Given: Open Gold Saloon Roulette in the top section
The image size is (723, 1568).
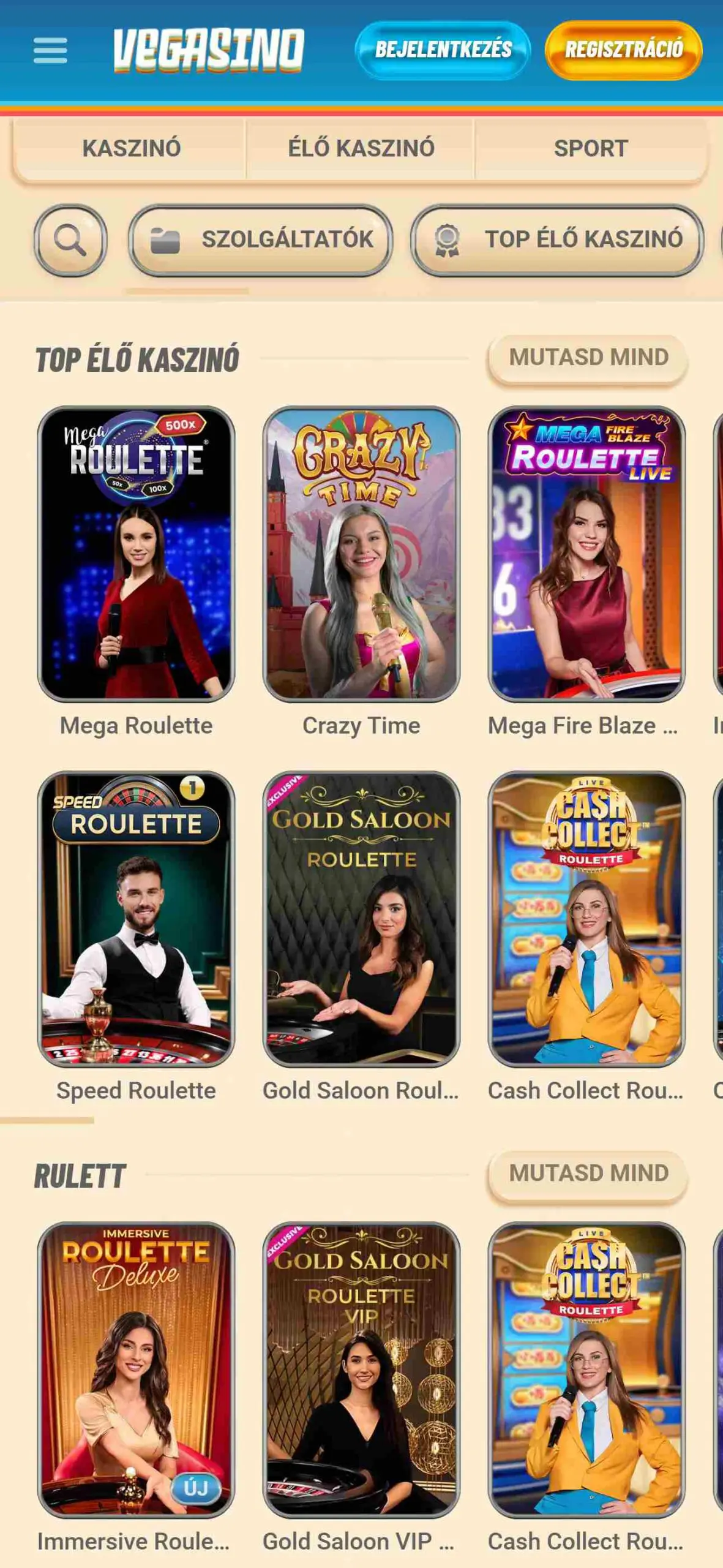Looking at the screenshot, I should pyautogui.click(x=361, y=919).
